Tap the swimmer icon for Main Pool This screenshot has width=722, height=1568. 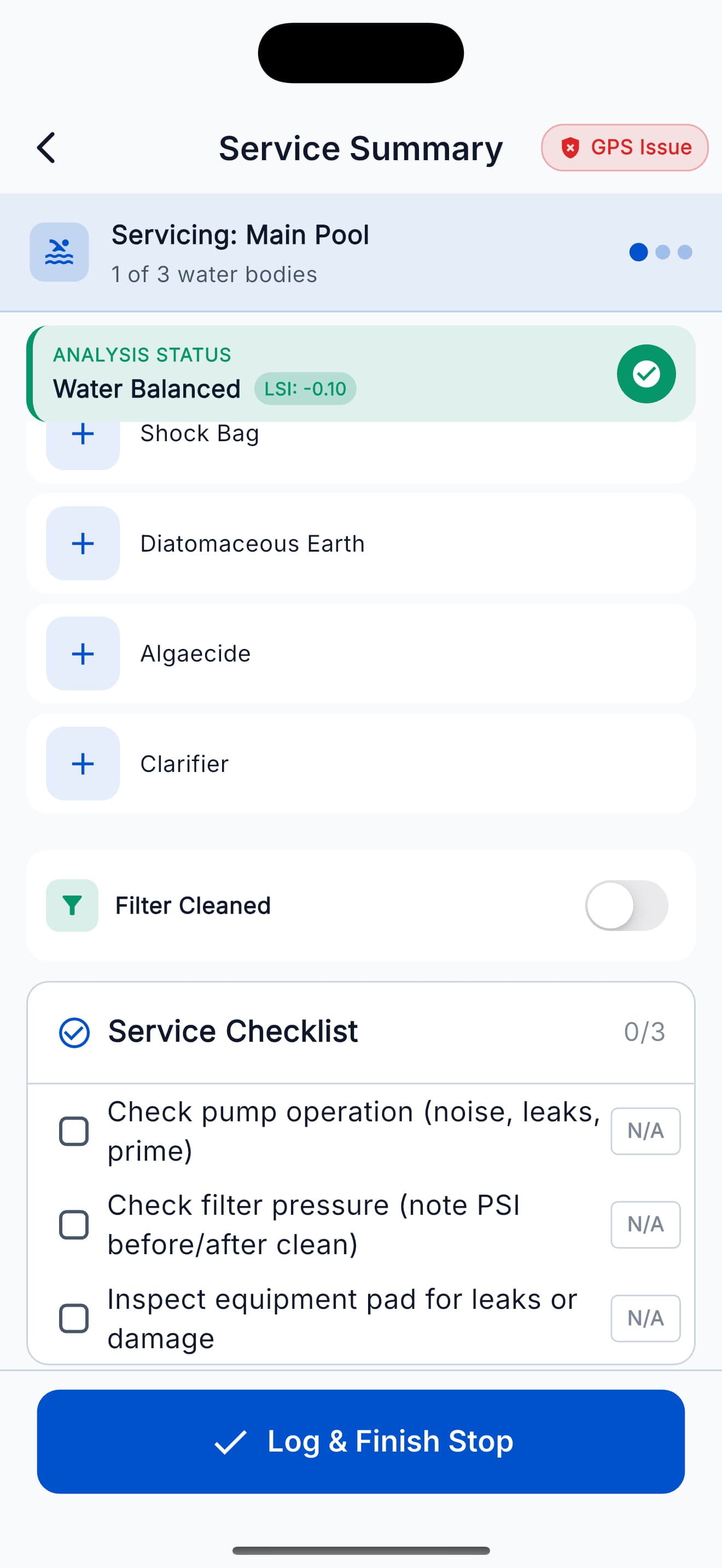point(59,252)
